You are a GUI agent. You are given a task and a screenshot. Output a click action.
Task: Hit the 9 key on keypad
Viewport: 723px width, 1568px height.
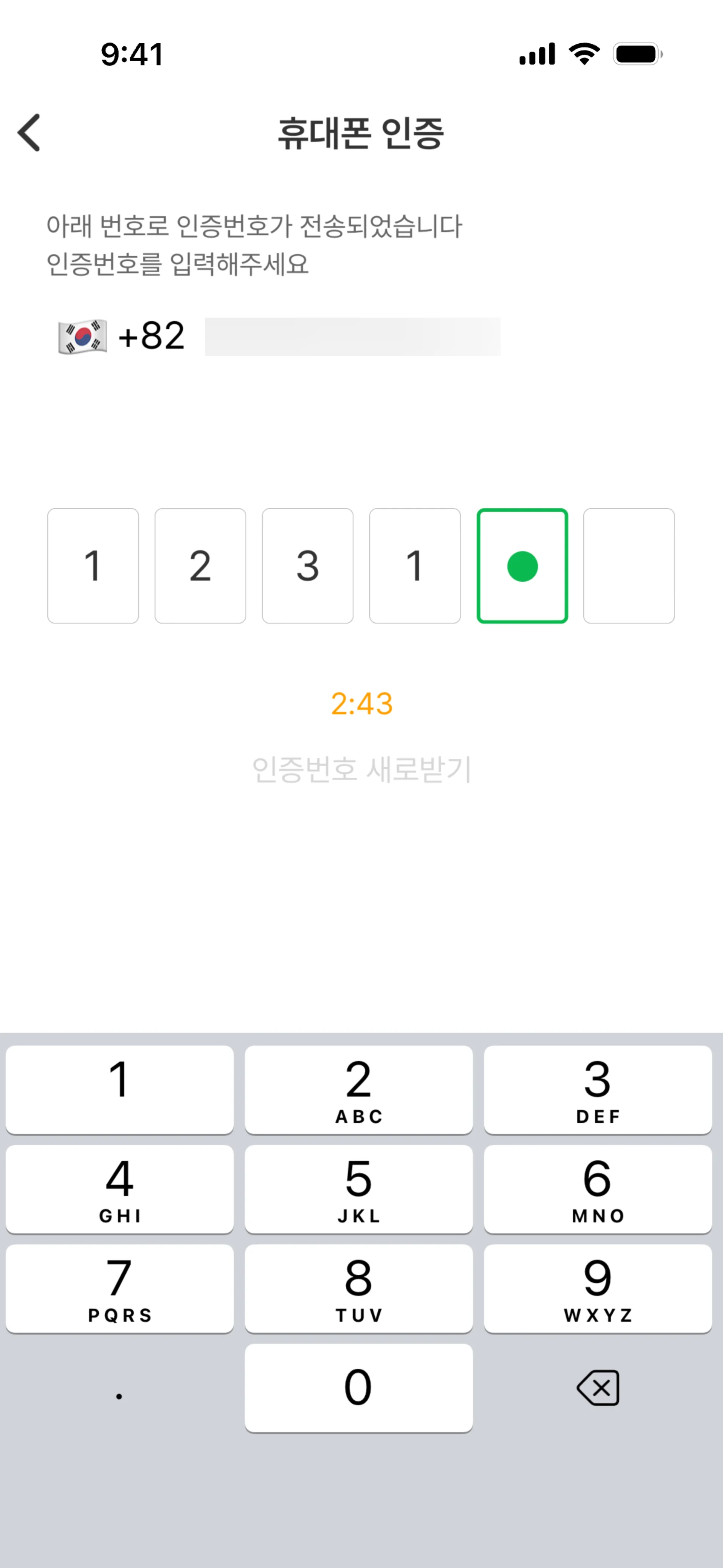598,1288
